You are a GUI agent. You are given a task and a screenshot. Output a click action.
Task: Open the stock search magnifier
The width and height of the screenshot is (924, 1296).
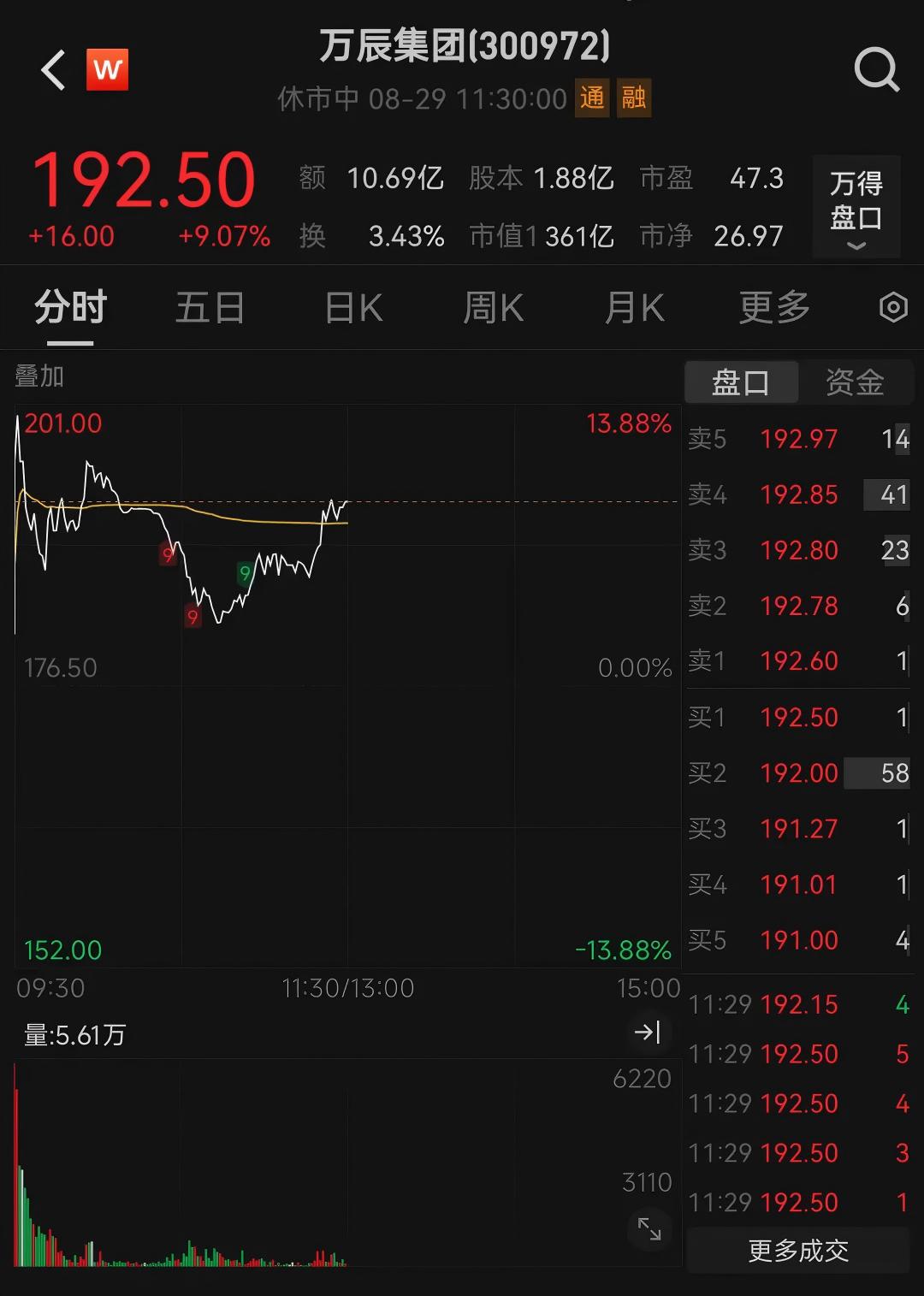pos(877,70)
